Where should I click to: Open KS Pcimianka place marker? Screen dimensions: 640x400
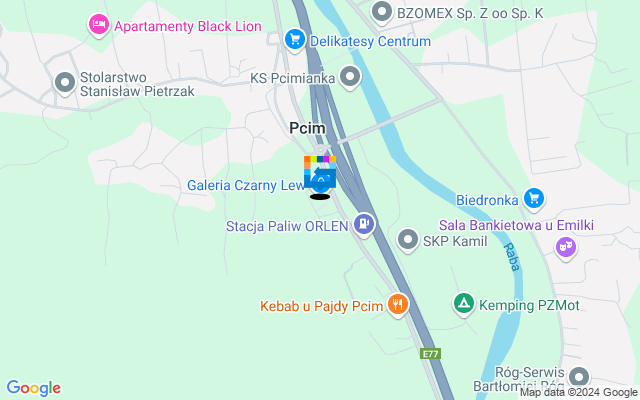point(350,76)
